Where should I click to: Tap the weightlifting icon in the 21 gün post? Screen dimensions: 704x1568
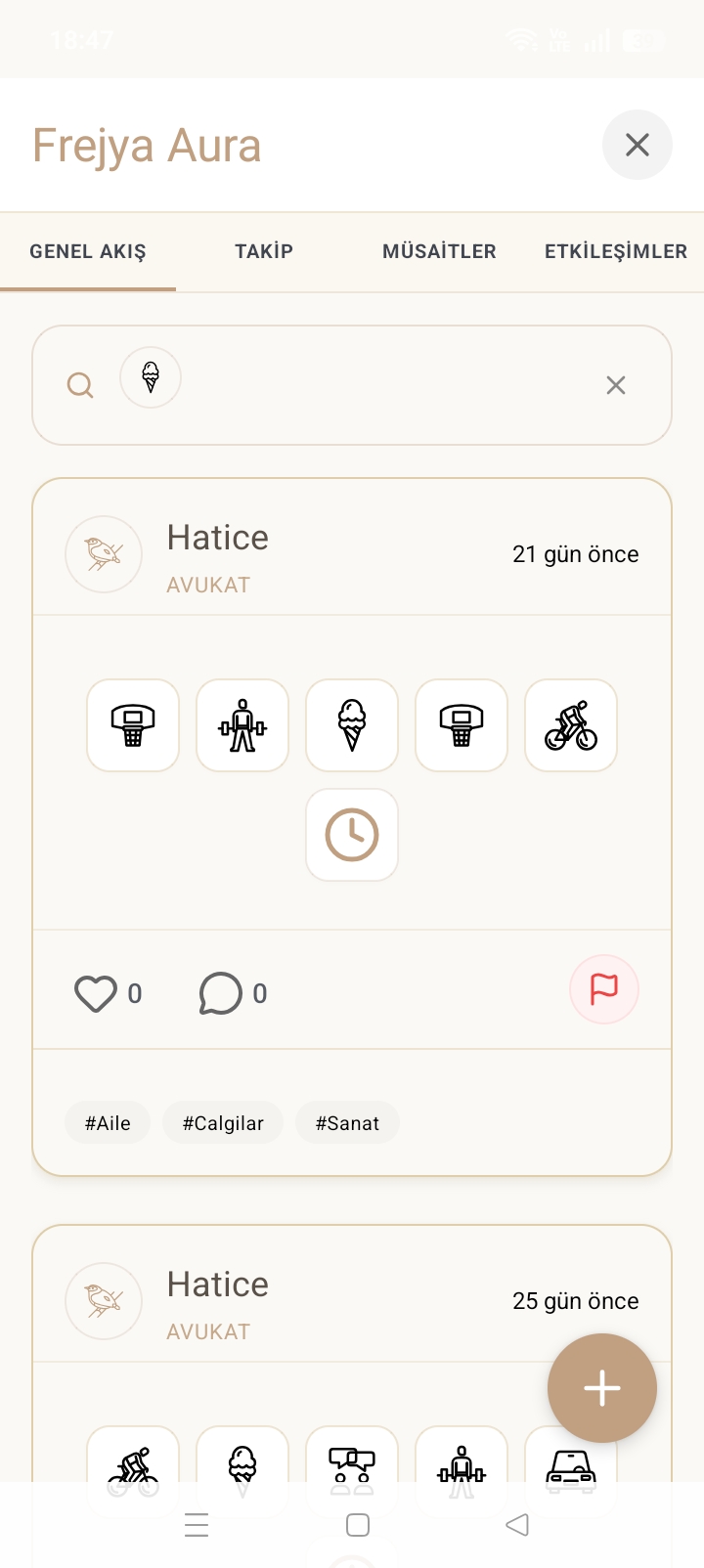coord(242,725)
